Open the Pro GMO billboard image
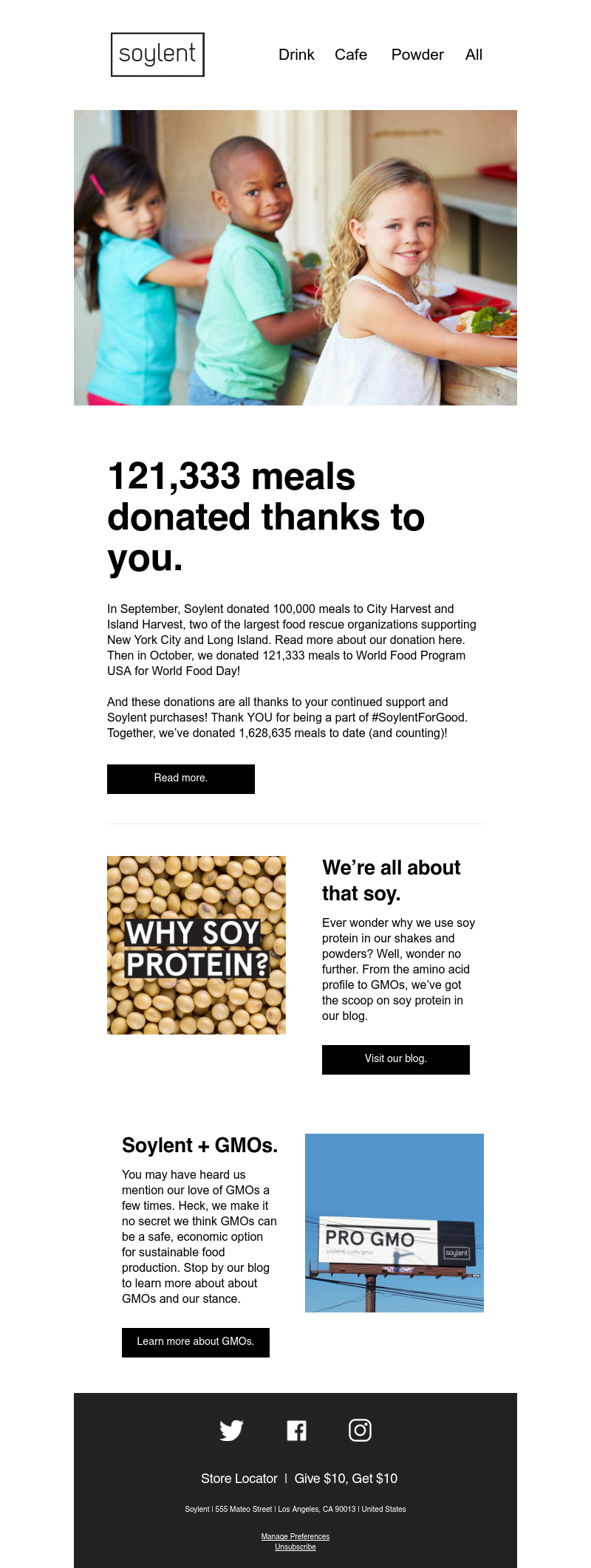591x1568 pixels. point(394,1222)
